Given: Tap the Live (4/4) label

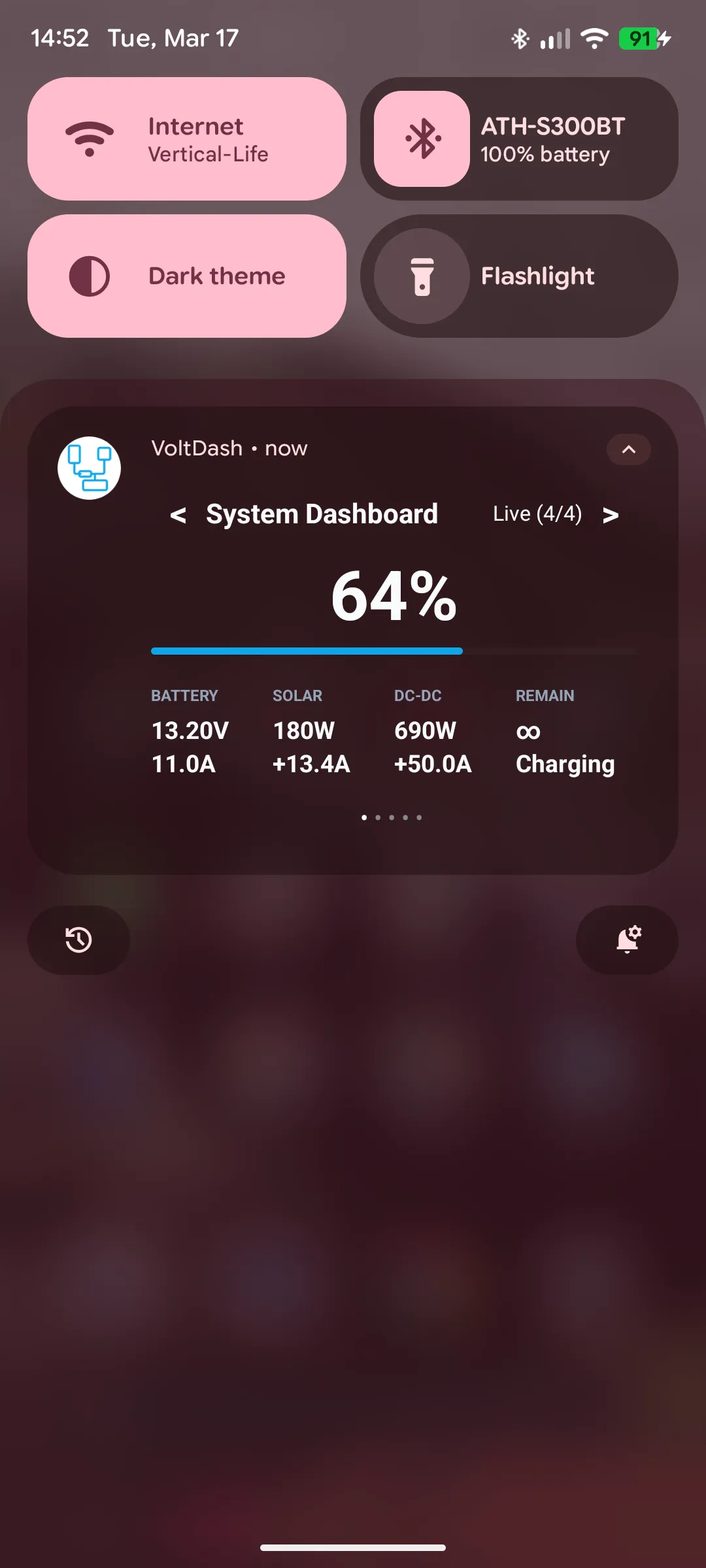Looking at the screenshot, I should click(537, 514).
